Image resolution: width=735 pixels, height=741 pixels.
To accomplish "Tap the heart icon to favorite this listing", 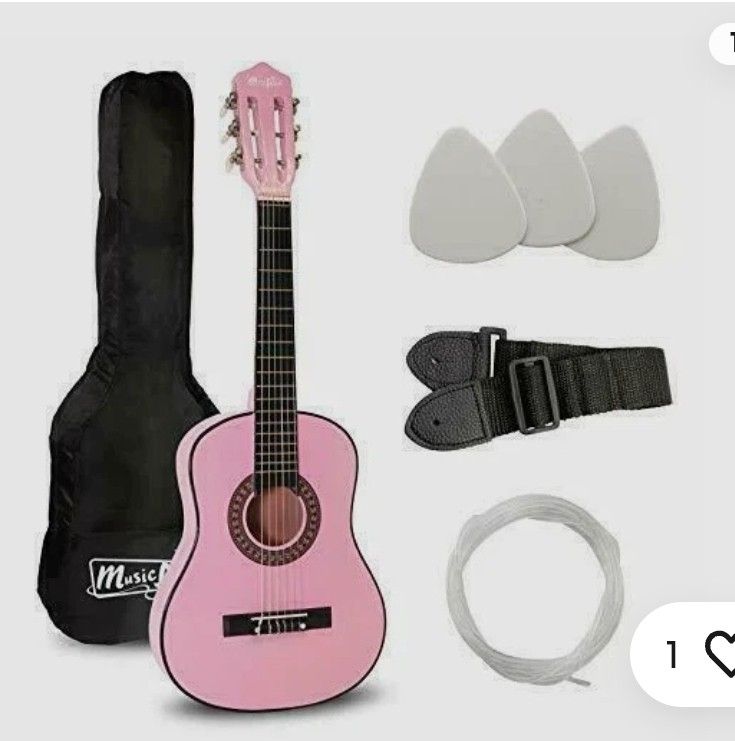I will [720, 654].
